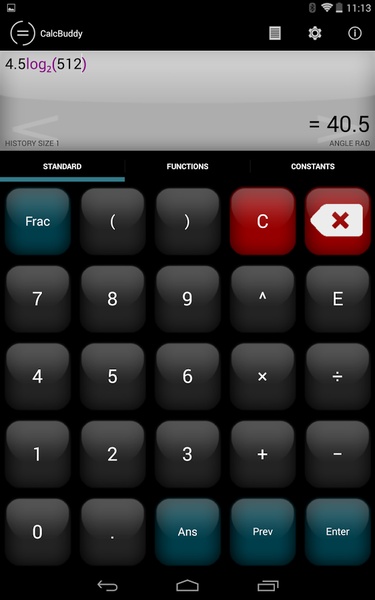The width and height of the screenshot is (375, 600).
Task: Insert an open parenthesis
Action: click(x=112, y=221)
